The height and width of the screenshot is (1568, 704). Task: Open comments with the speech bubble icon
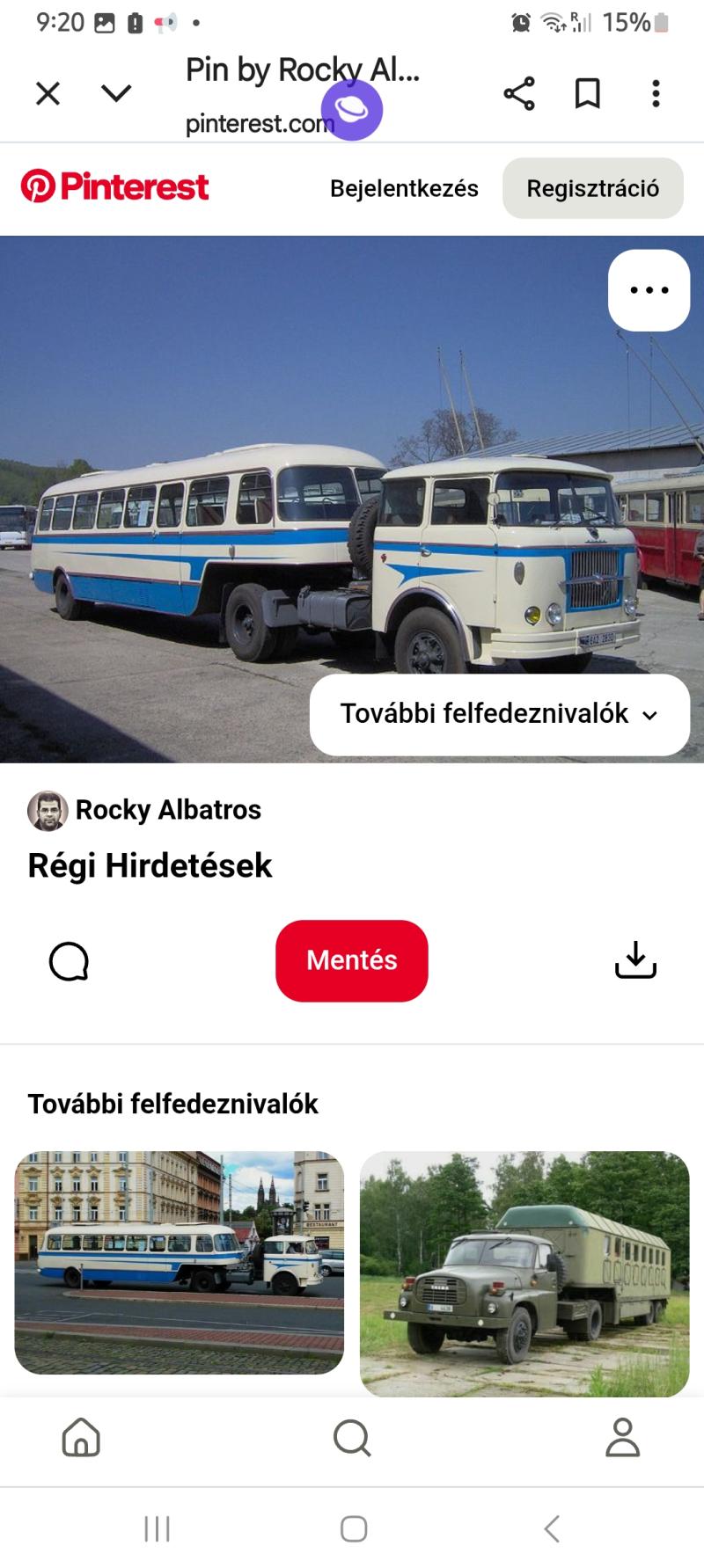(69, 960)
